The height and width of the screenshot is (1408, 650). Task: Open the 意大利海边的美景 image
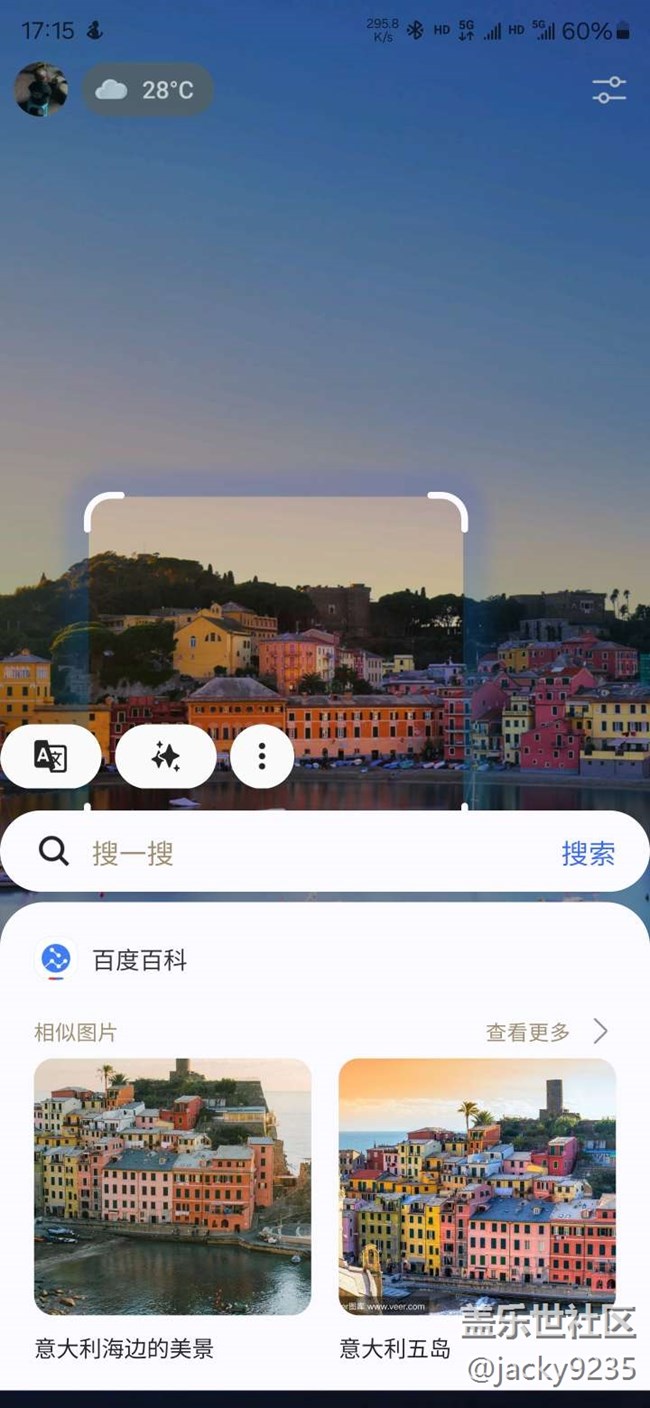(x=173, y=1186)
